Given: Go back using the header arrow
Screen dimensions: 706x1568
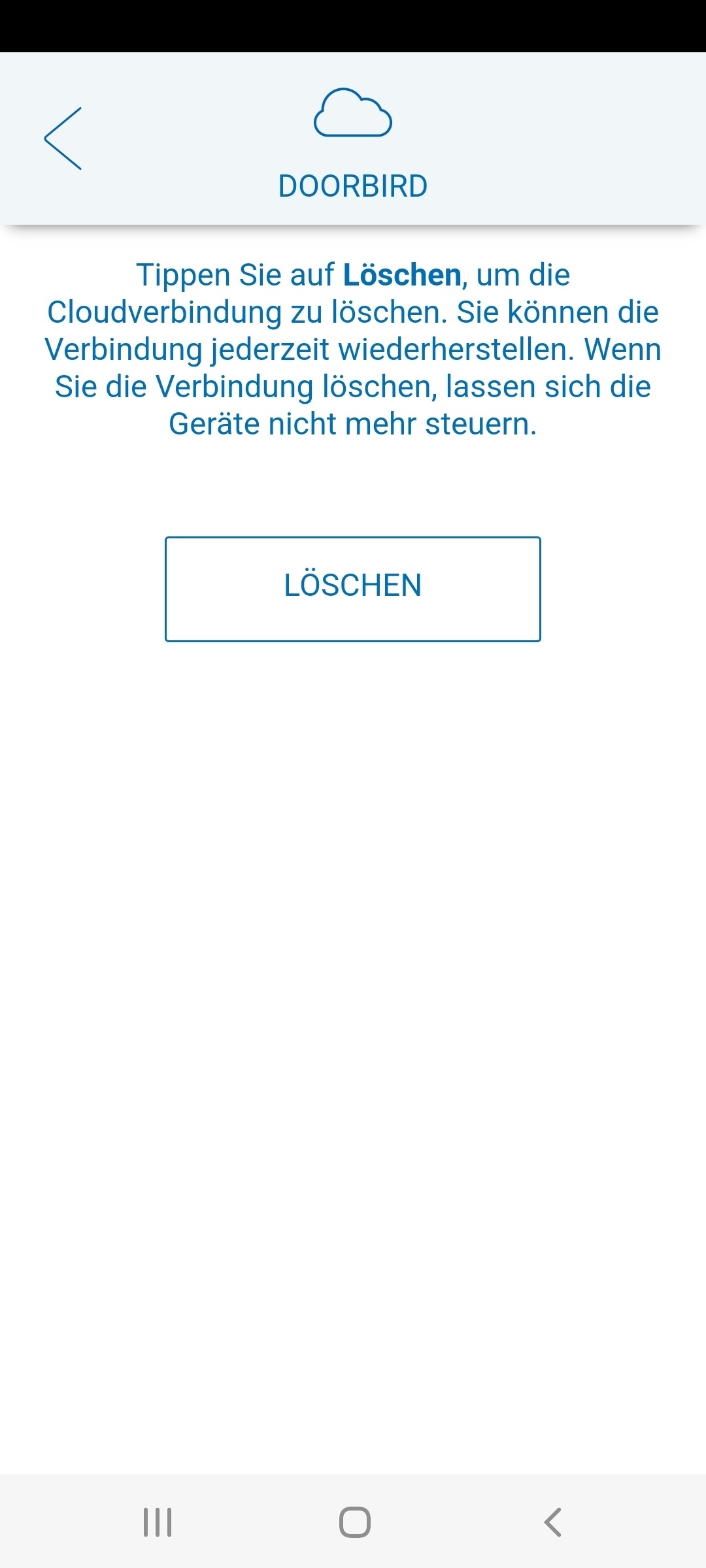Looking at the screenshot, I should pos(63,139).
